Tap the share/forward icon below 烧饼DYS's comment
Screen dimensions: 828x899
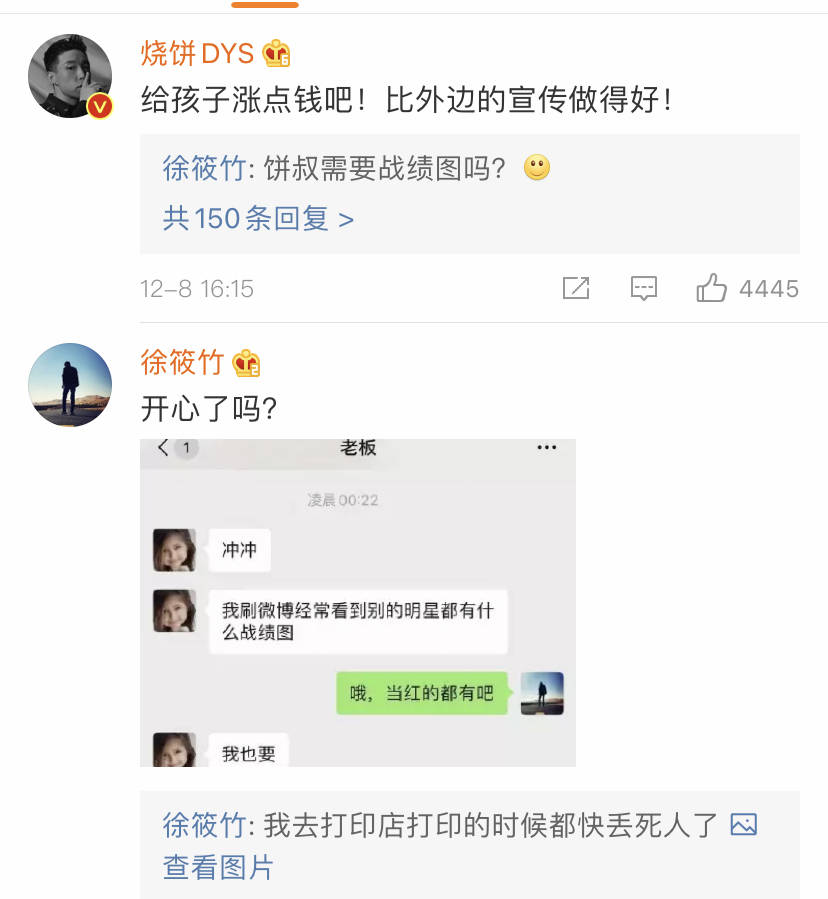[575, 289]
